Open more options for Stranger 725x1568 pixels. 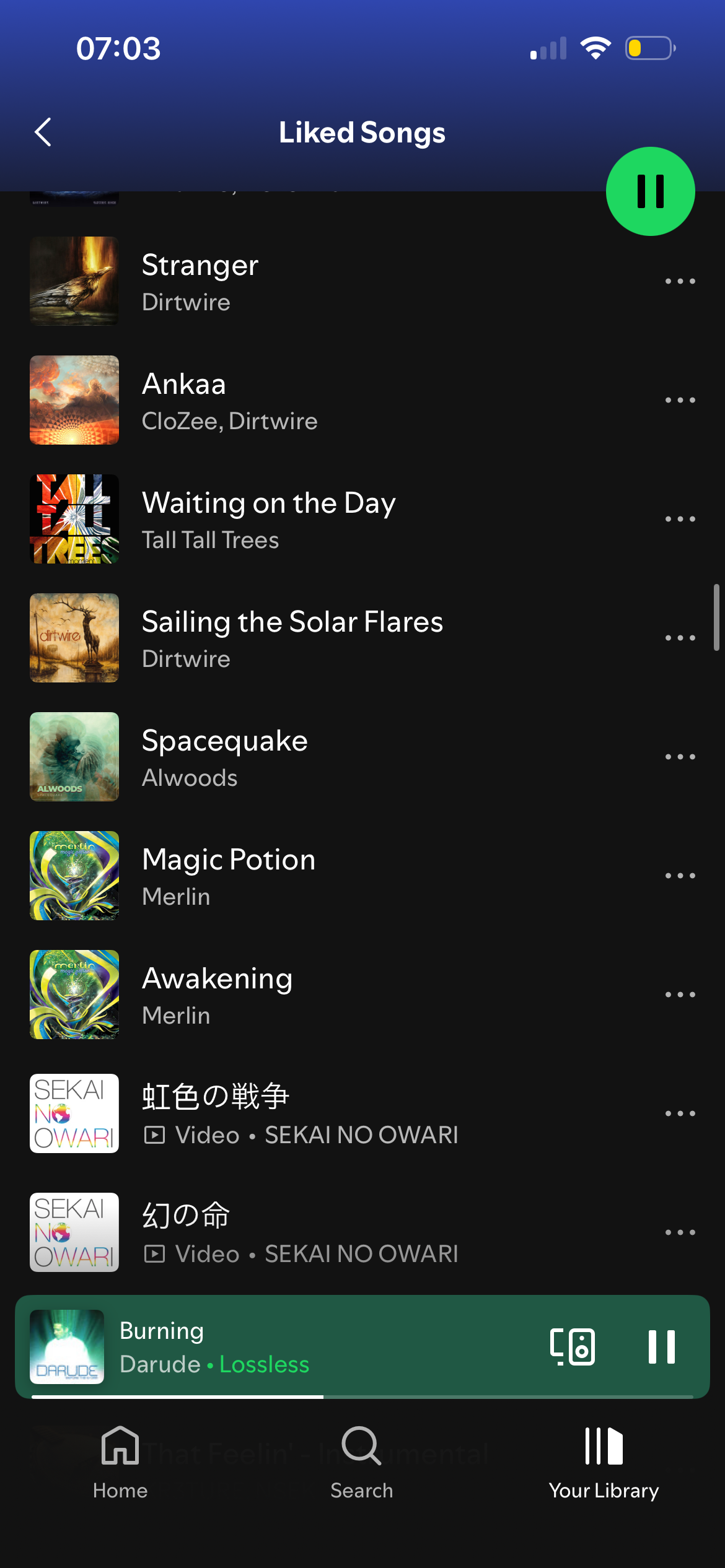[680, 282]
